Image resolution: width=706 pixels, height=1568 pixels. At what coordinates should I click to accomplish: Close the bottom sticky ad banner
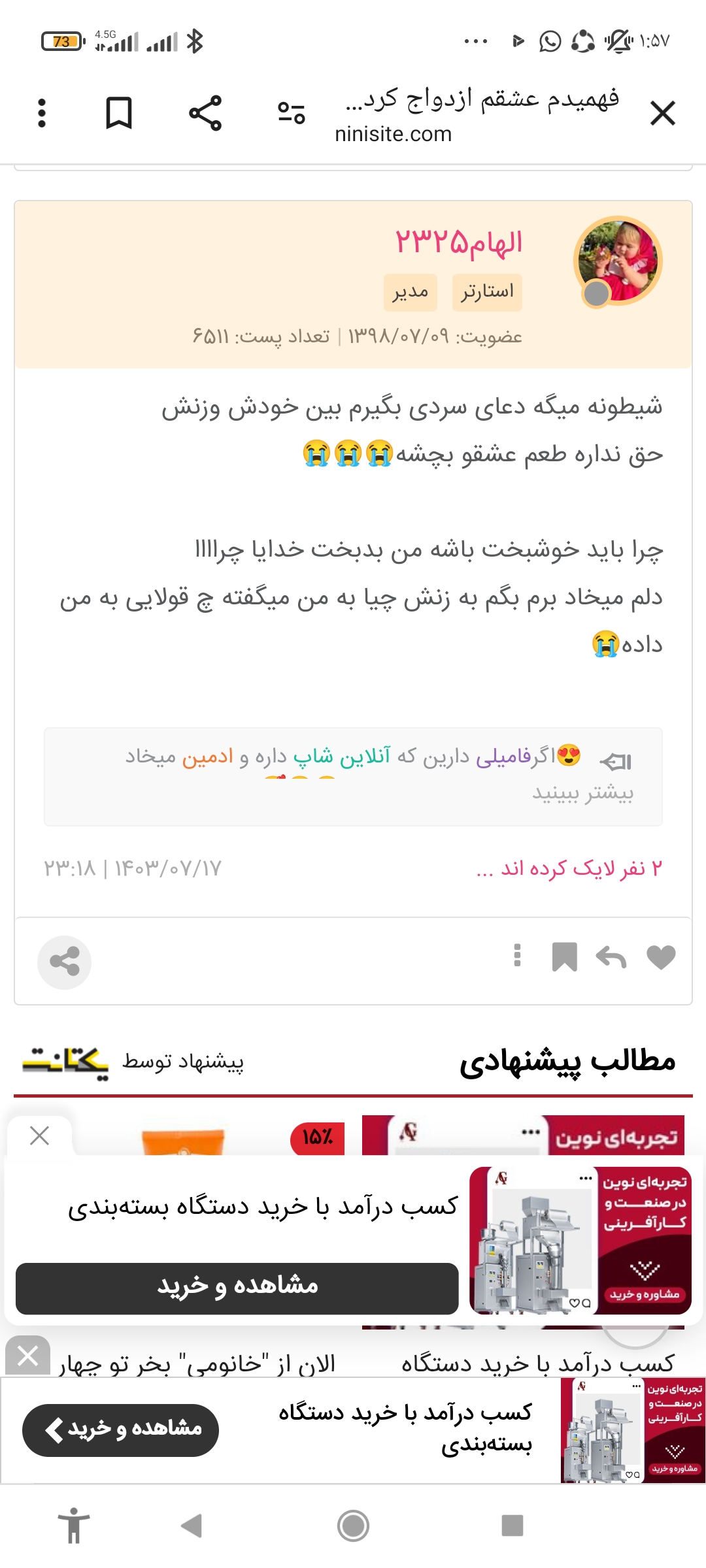pyautogui.click(x=27, y=1356)
